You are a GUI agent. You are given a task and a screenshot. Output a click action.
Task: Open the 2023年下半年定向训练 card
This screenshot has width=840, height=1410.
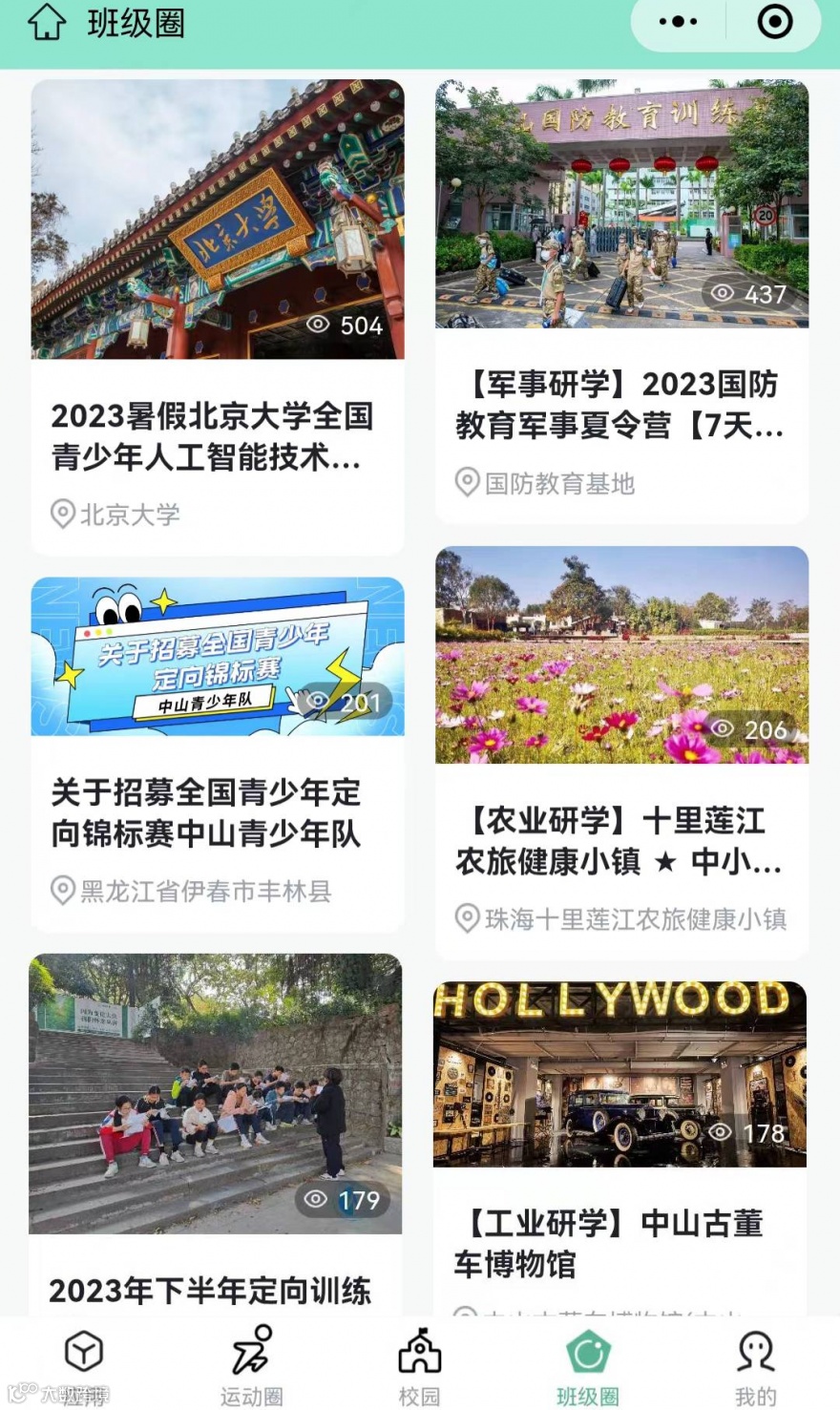click(215, 1136)
